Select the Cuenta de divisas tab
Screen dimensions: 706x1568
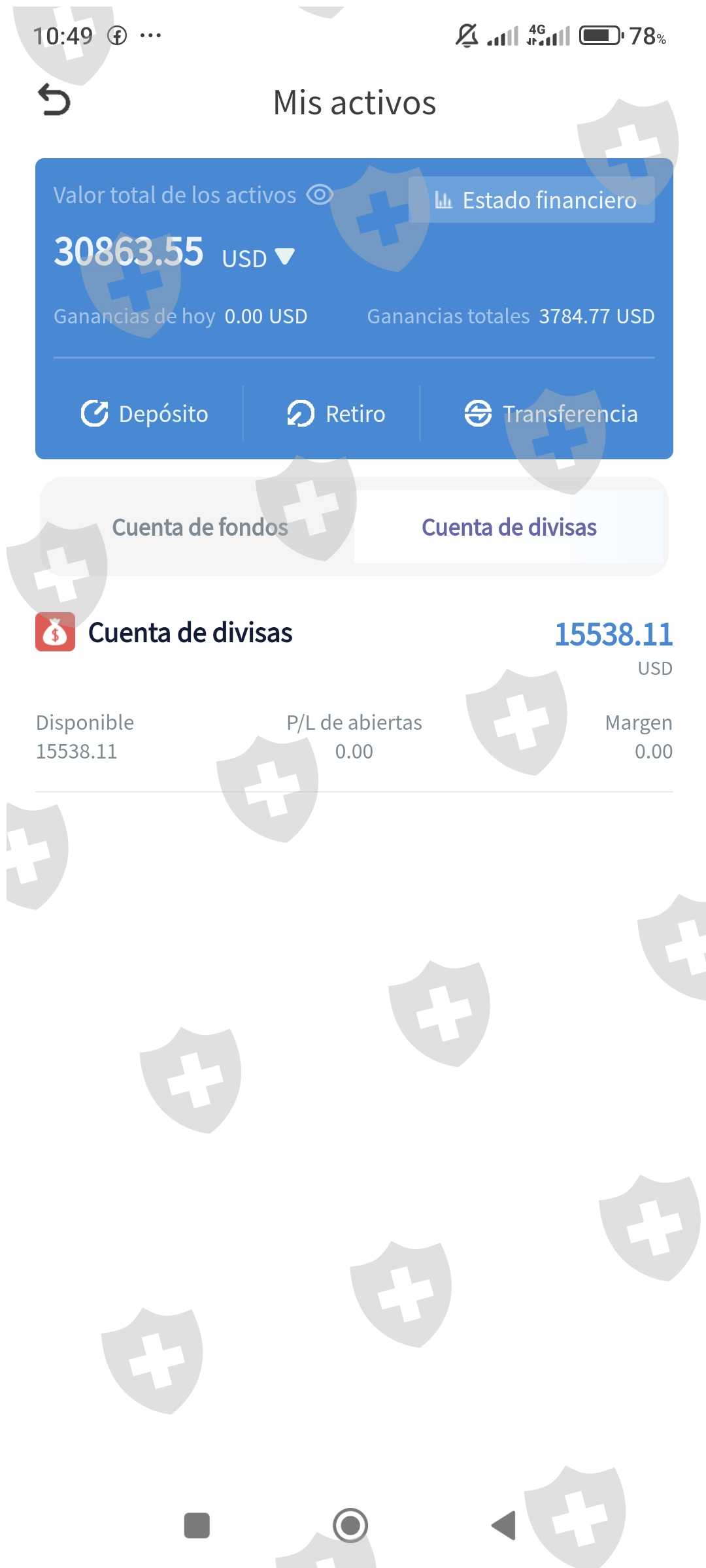point(509,527)
